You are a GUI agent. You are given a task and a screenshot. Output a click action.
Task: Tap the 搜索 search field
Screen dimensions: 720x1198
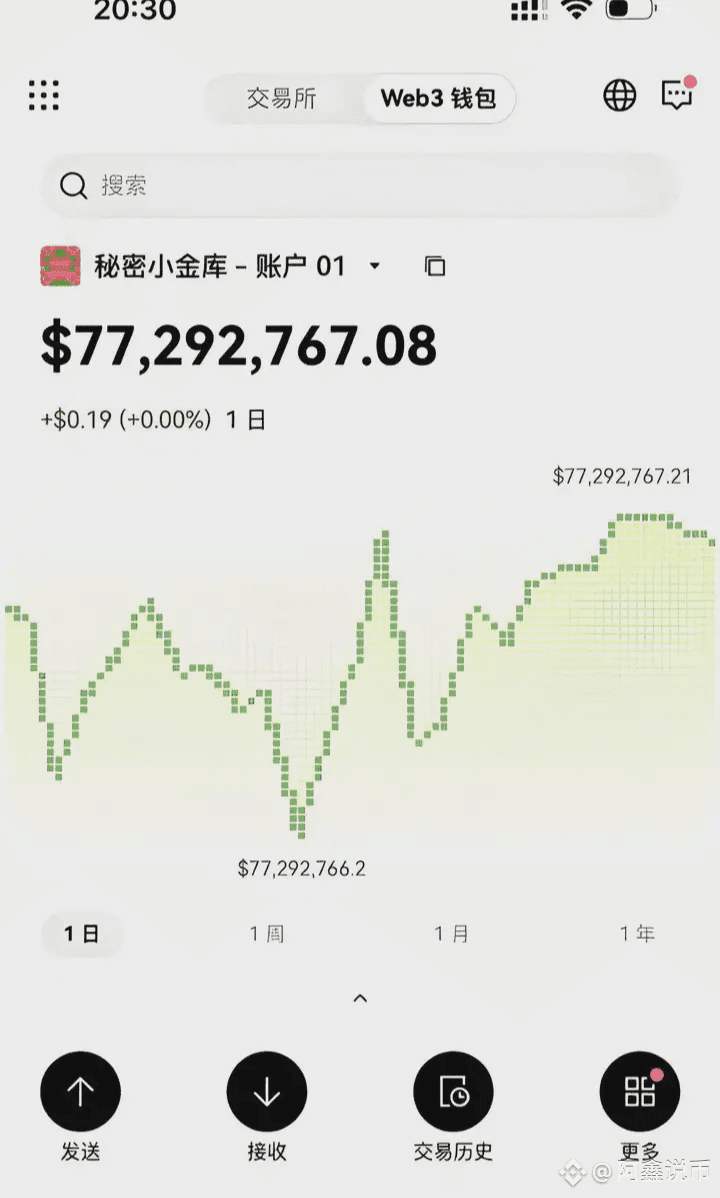tap(358, 185)
